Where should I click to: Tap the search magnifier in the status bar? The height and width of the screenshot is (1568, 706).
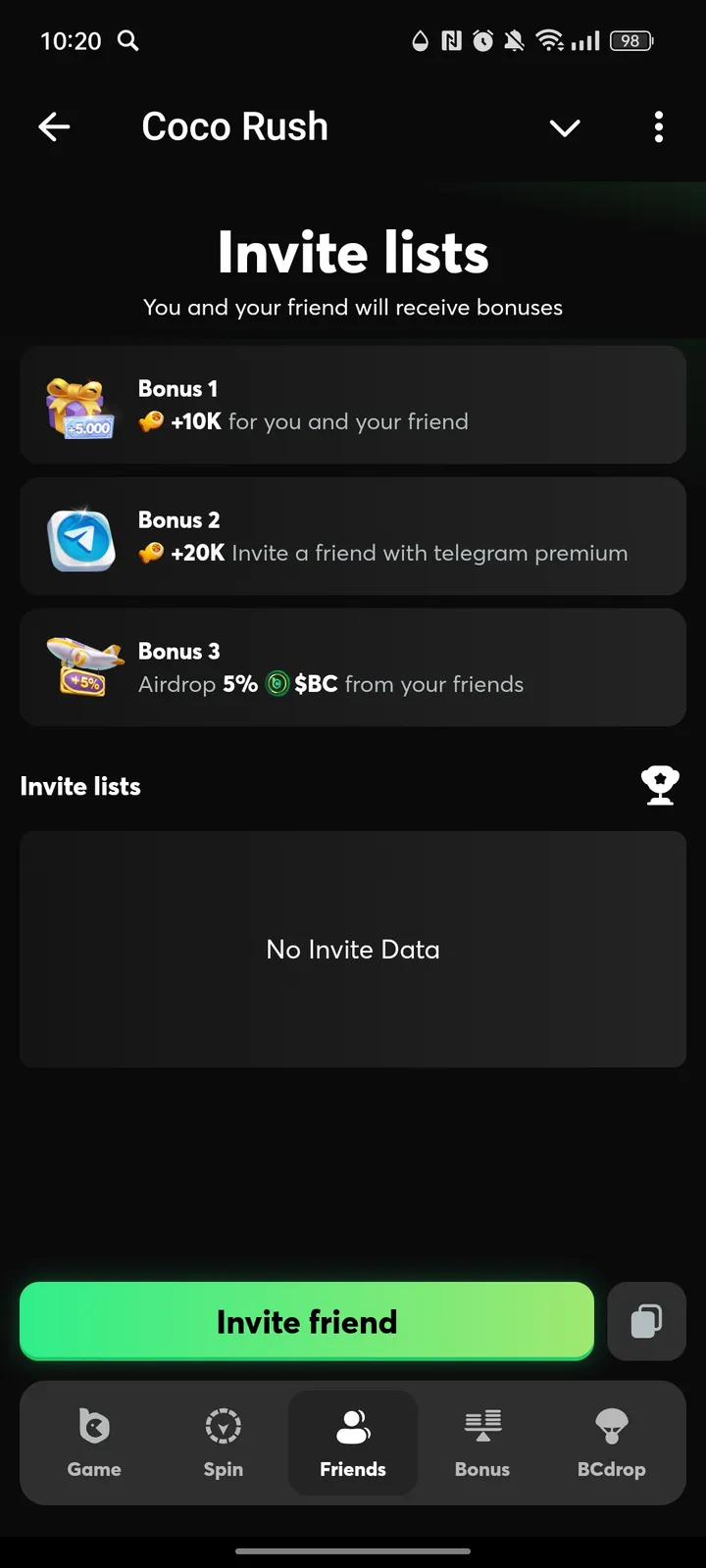pyautogui.click(x=127, y=41)
